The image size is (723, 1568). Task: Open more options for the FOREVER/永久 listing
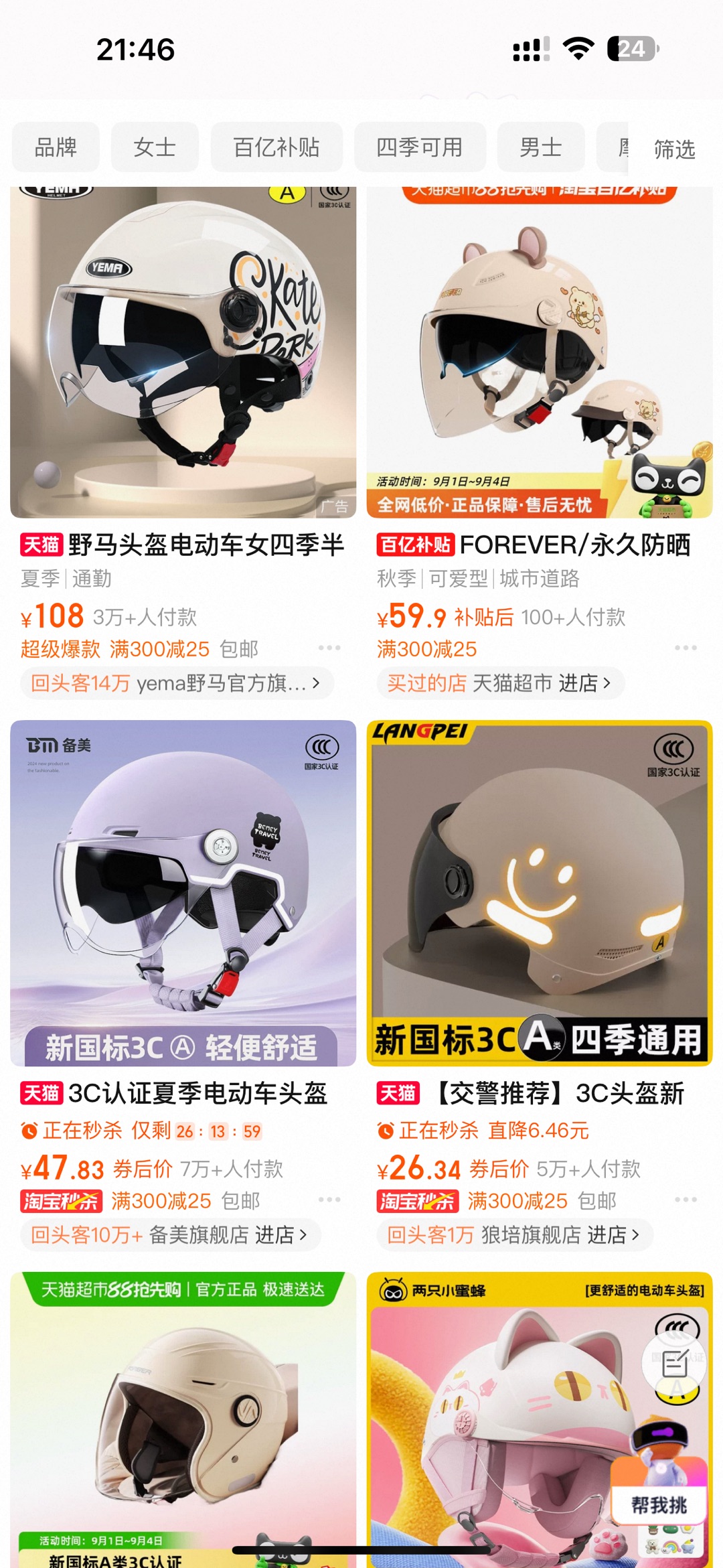[x=686, y=648]
